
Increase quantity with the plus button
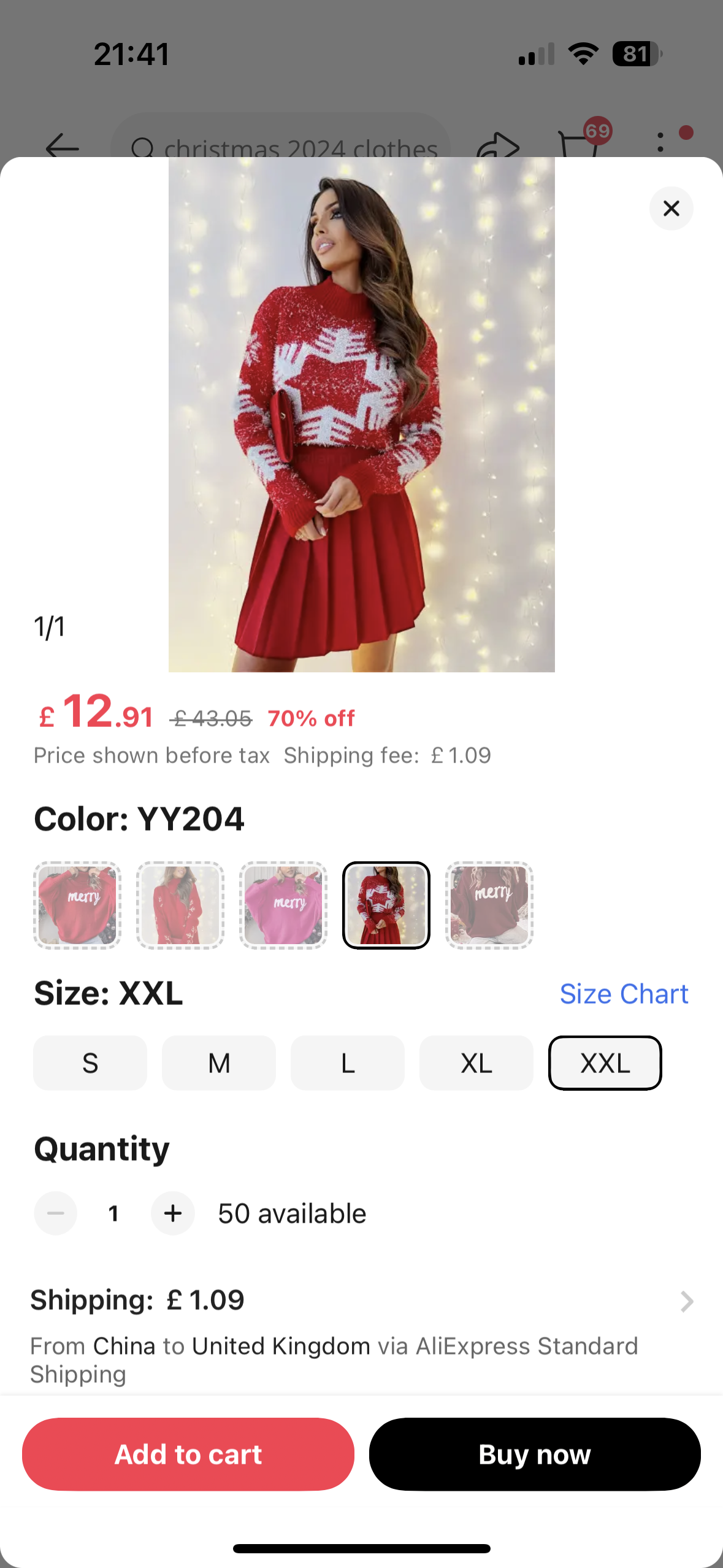pyautogui.click(x=173, y=1213)
